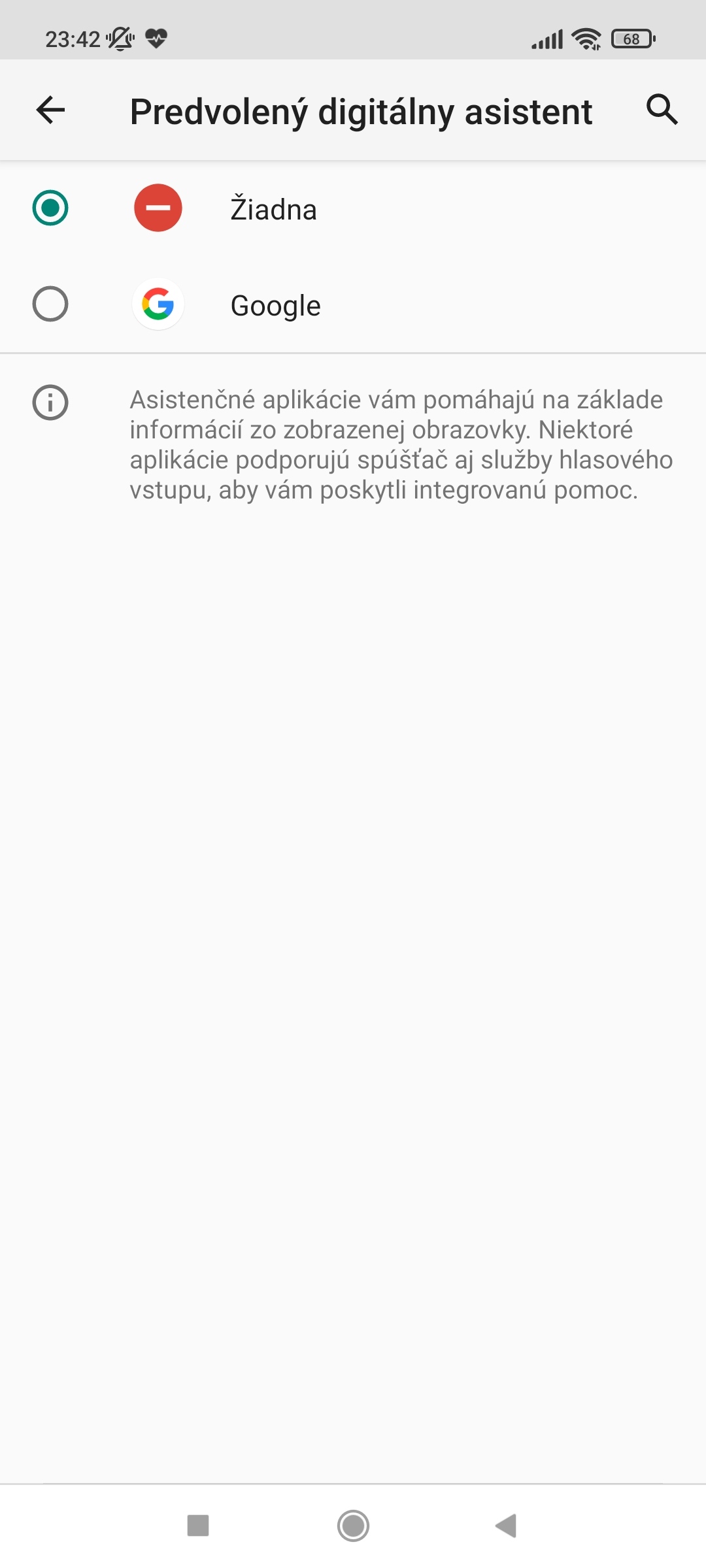Open the settings search magnifier
The height and width of the screenshot is (1568, 706).
(x=662, y=109)
